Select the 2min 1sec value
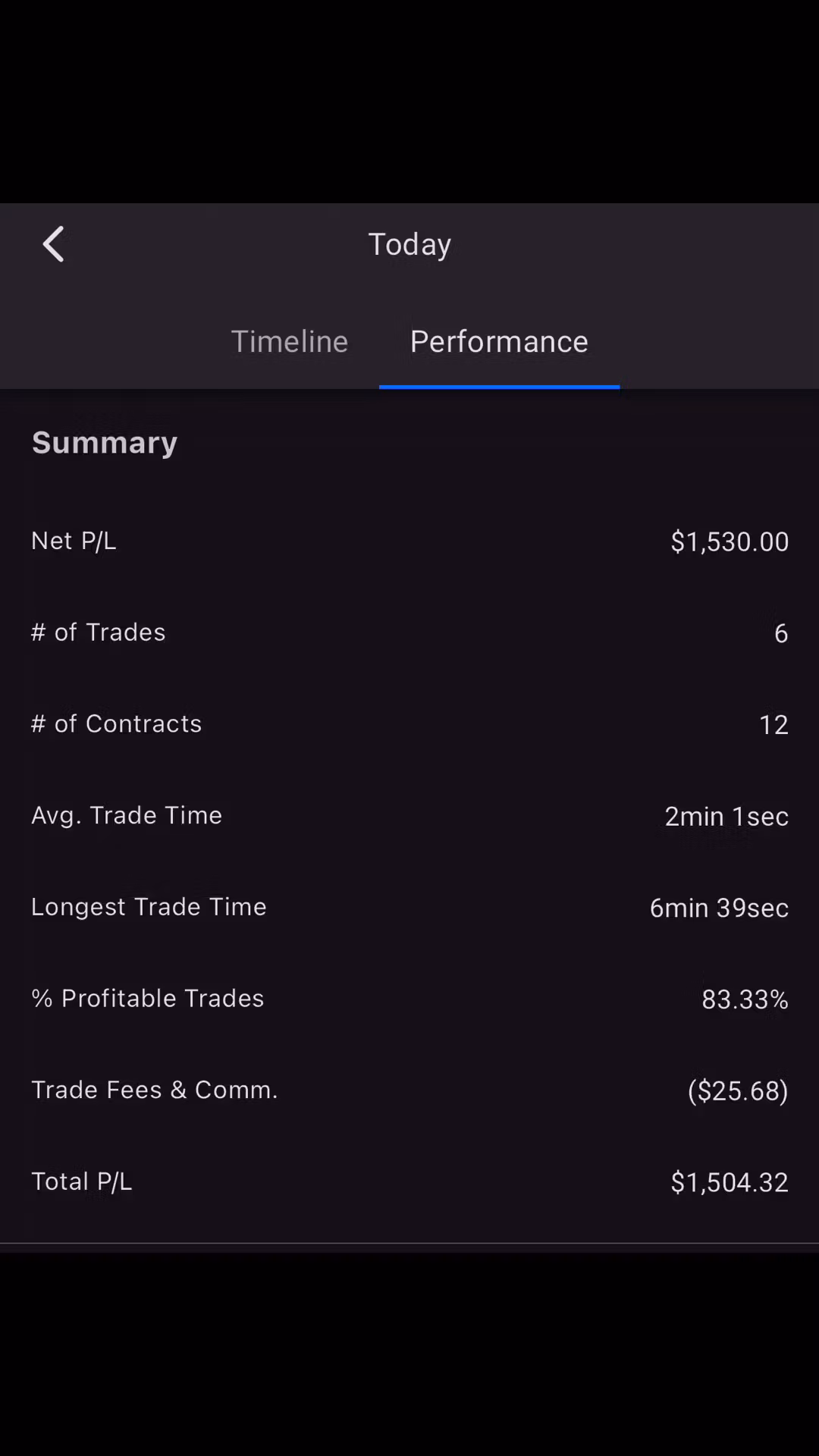 pos(726,816)
